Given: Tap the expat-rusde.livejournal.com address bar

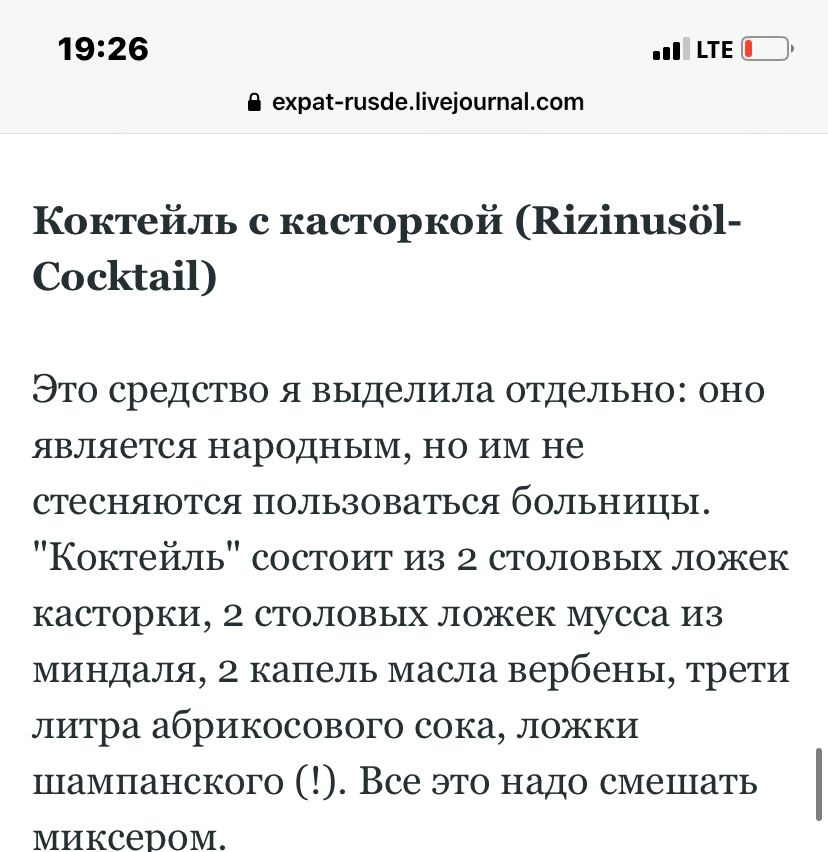Looking at the screenshot, I should coord(416,102).
